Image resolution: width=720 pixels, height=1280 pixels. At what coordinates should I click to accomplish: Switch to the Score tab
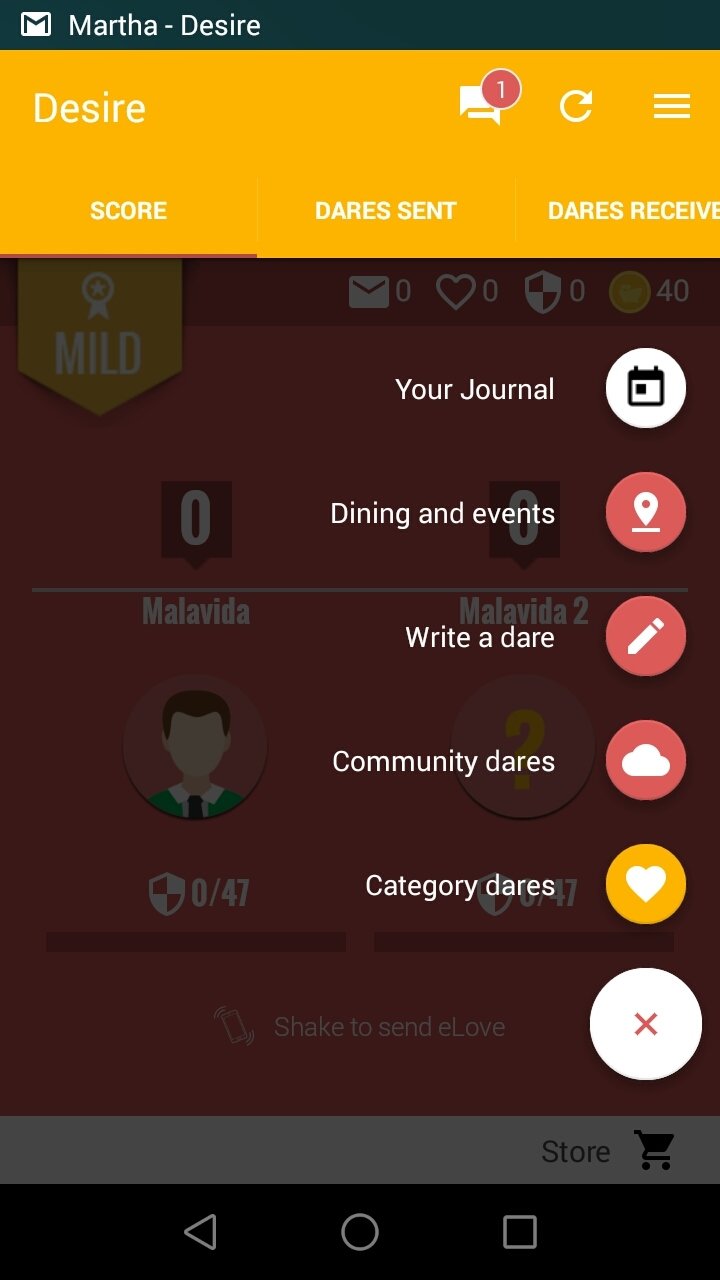pos(128,211)
